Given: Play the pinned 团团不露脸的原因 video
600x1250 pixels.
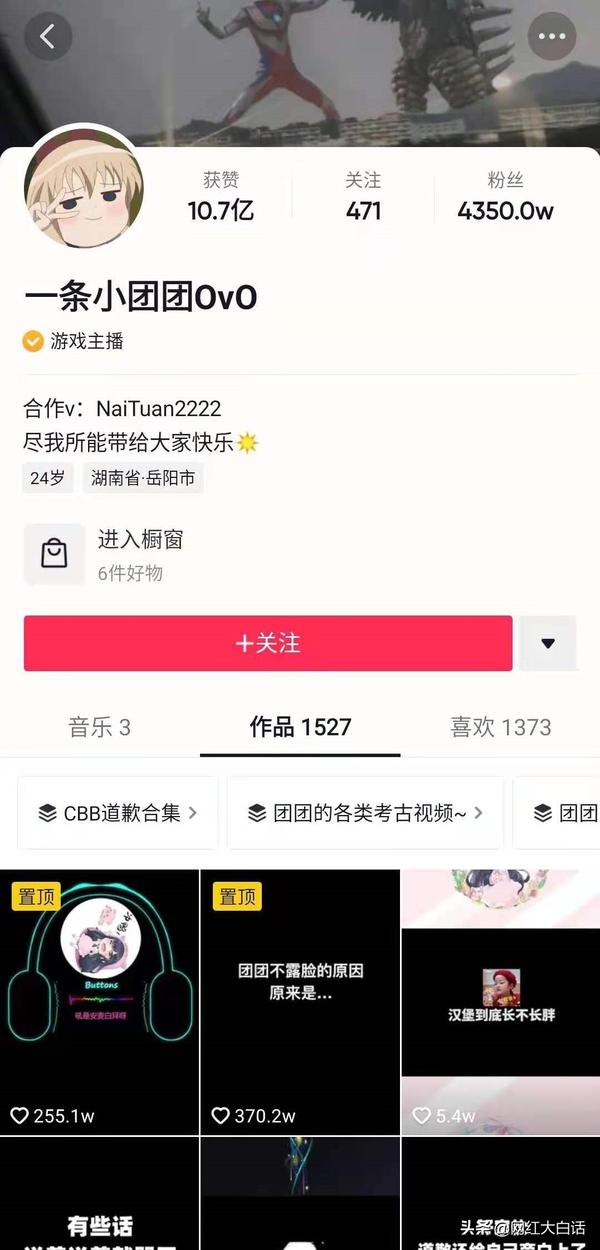Looking at the screenshot, I should coord(300,1000).
